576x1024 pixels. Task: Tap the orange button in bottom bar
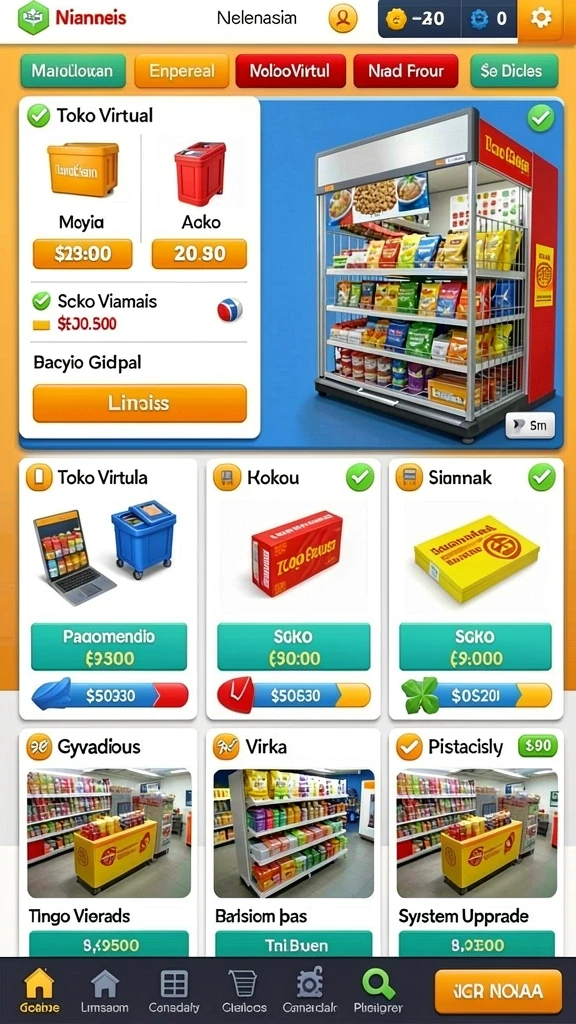498,991
